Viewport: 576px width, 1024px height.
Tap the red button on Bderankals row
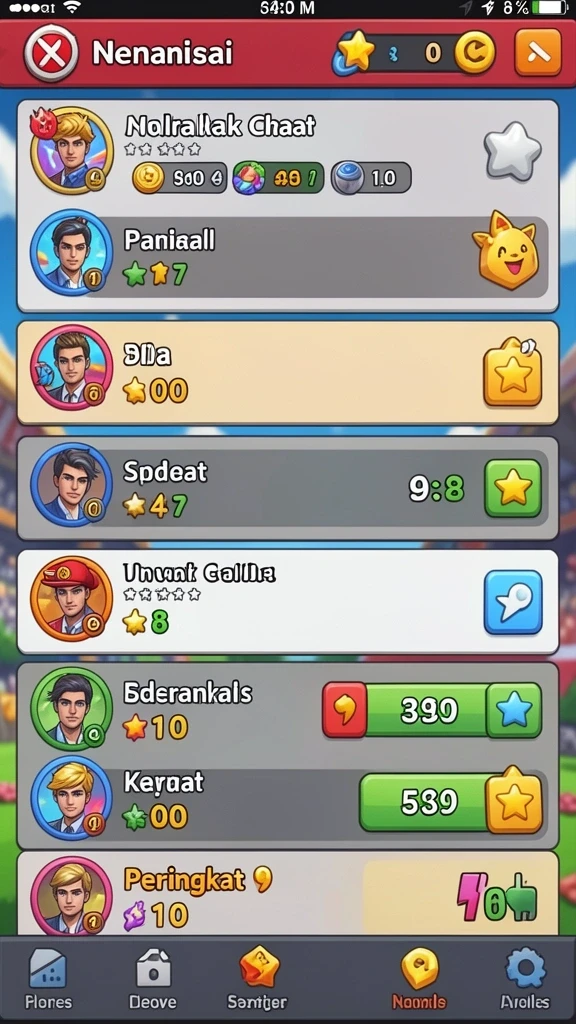coord(345,711)
